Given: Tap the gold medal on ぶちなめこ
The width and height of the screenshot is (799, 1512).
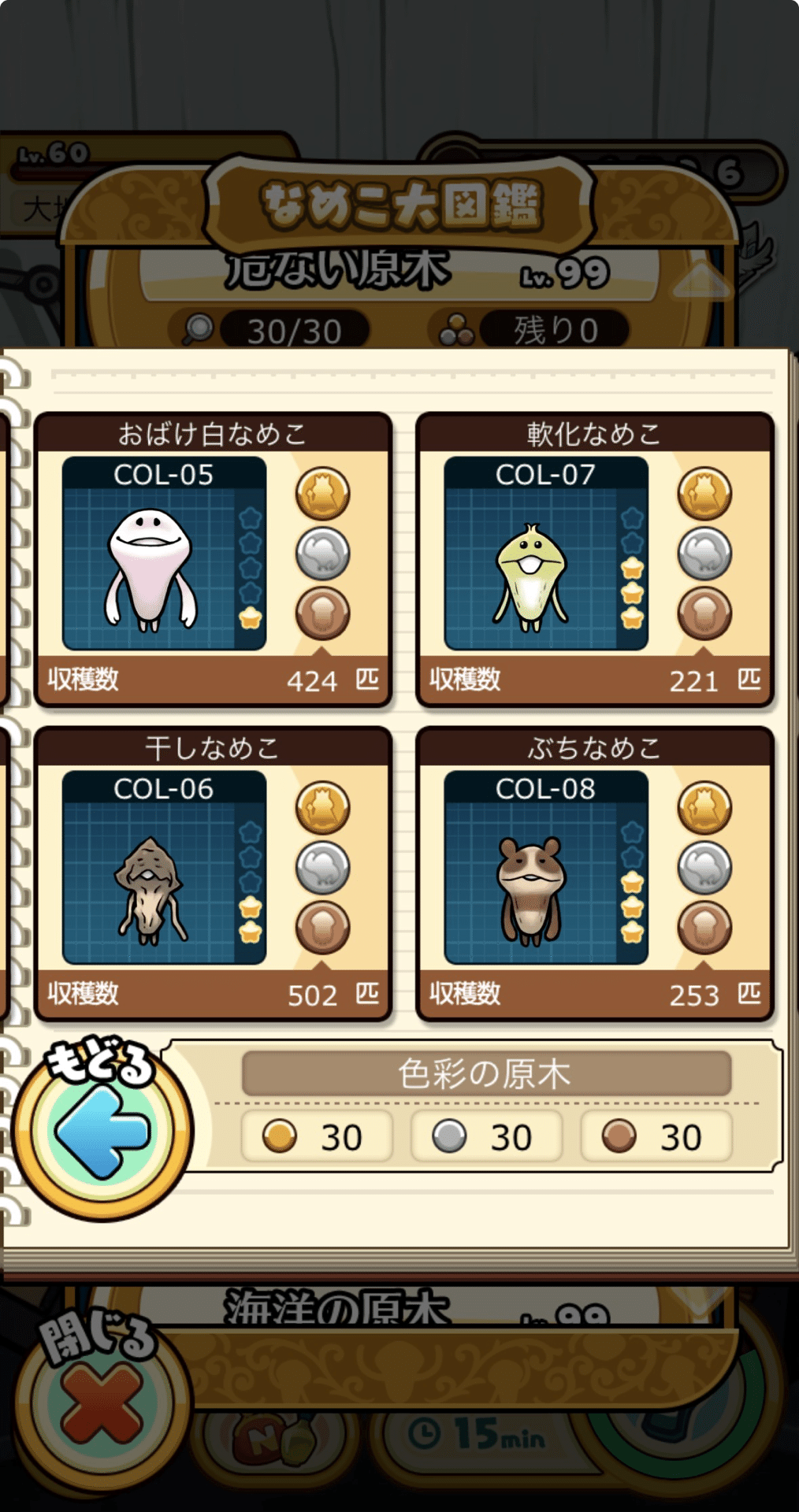Looking at the screenshot, I should pyautogui.click(x=704, y=807).
